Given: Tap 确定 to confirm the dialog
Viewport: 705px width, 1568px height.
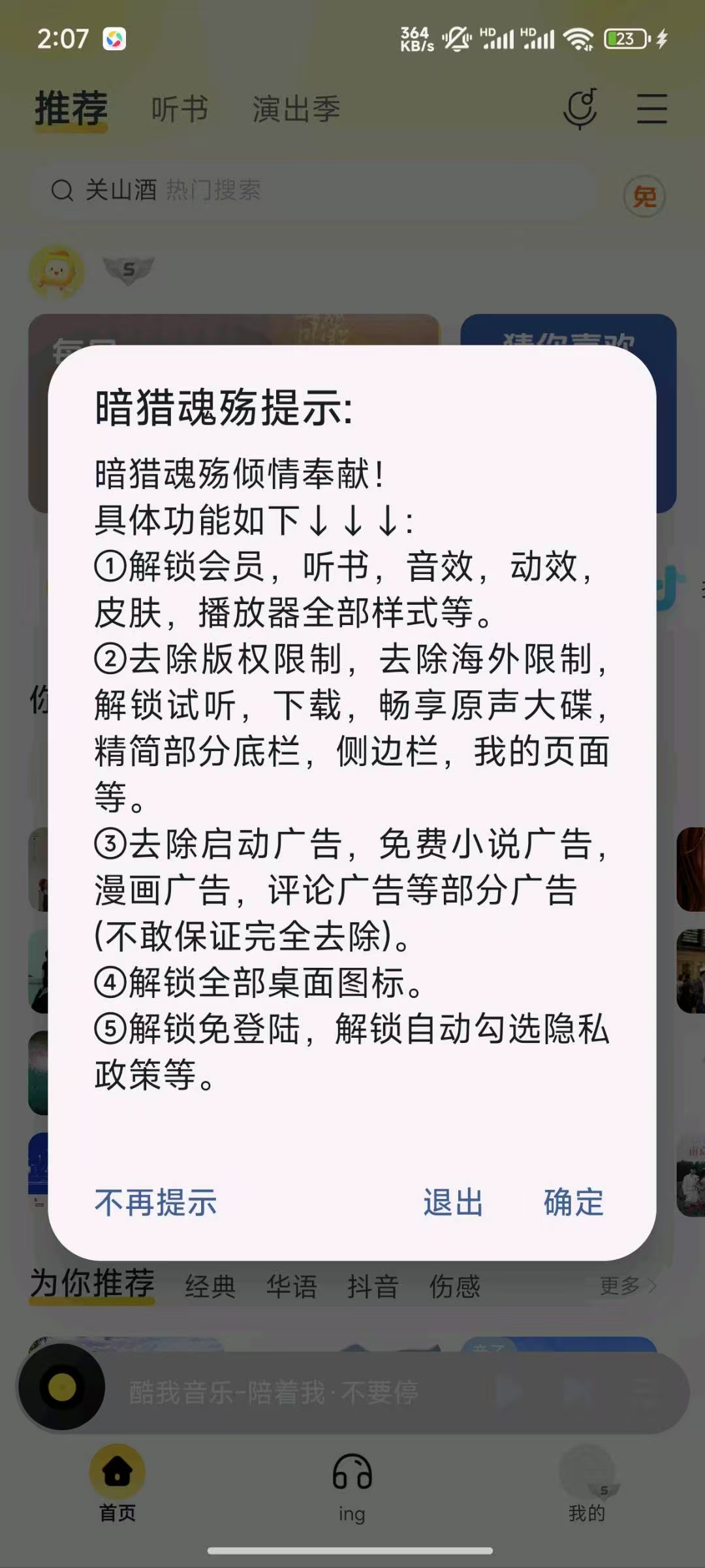Looking at the screenshot, I should [573, 1203].
